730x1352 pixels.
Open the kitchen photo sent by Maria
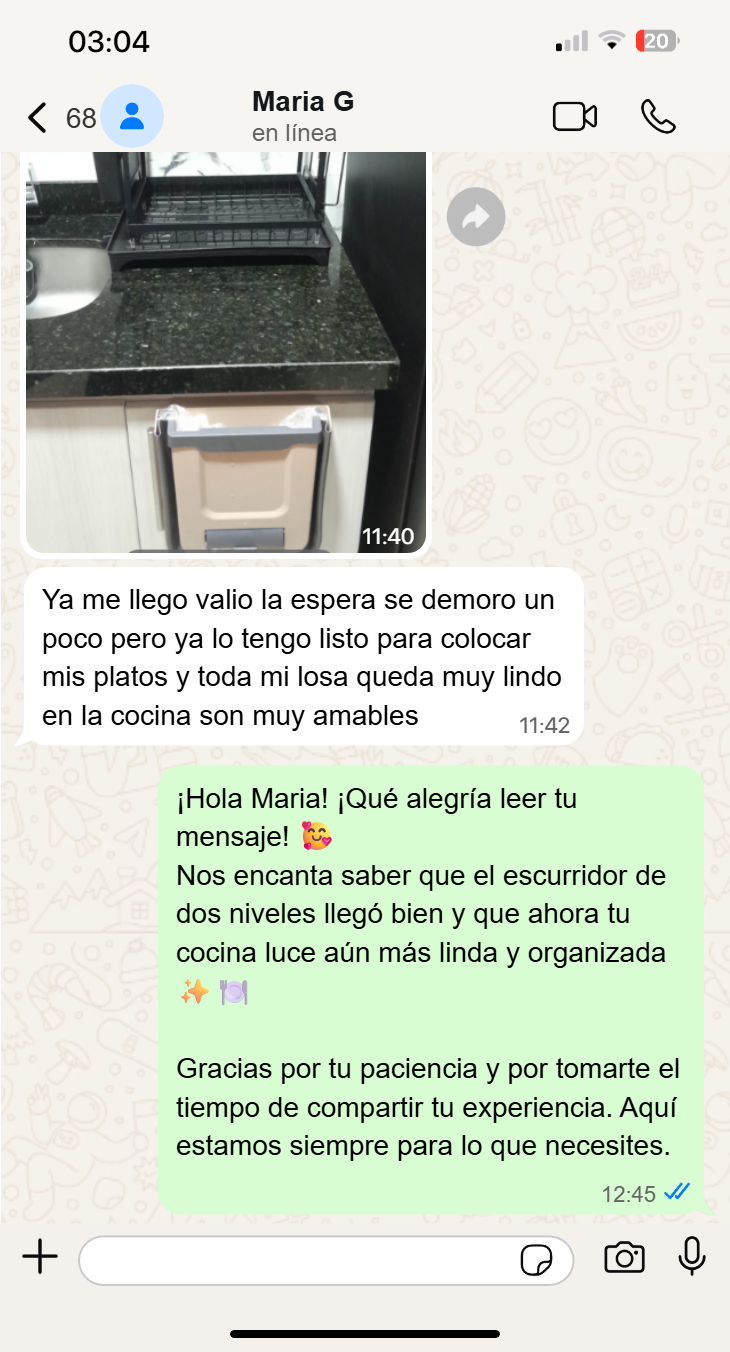[x=225, y=350]
